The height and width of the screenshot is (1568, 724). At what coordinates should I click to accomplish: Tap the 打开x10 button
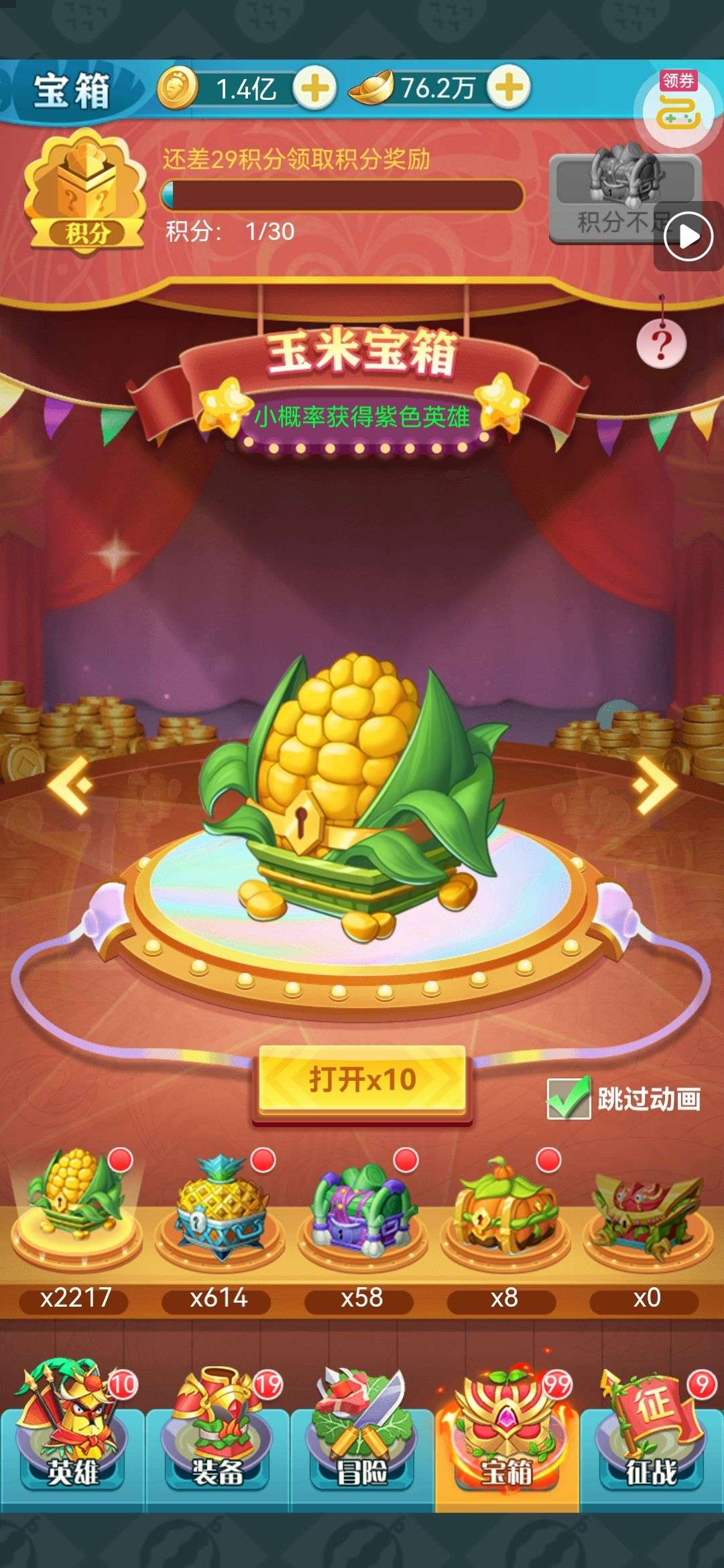[x=362, y=1080]
